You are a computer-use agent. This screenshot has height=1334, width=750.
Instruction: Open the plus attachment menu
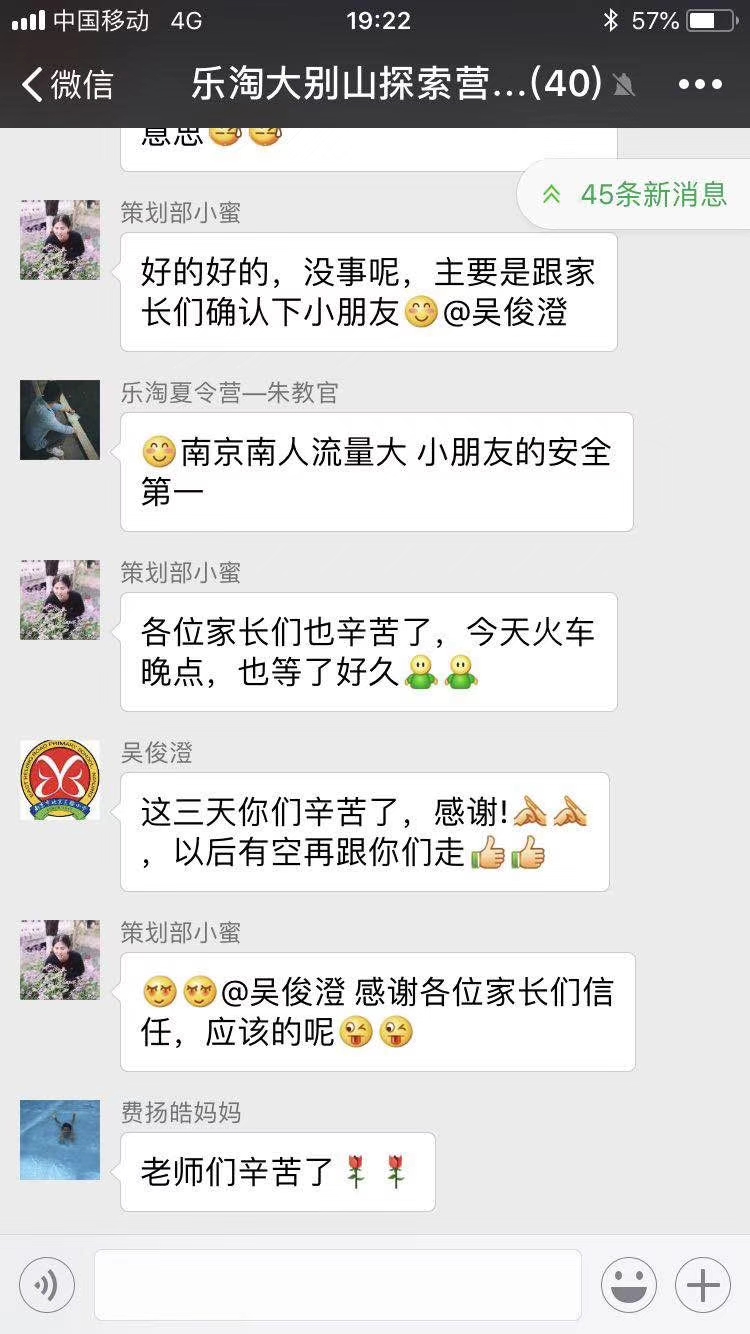click(x=703, y=1285)
